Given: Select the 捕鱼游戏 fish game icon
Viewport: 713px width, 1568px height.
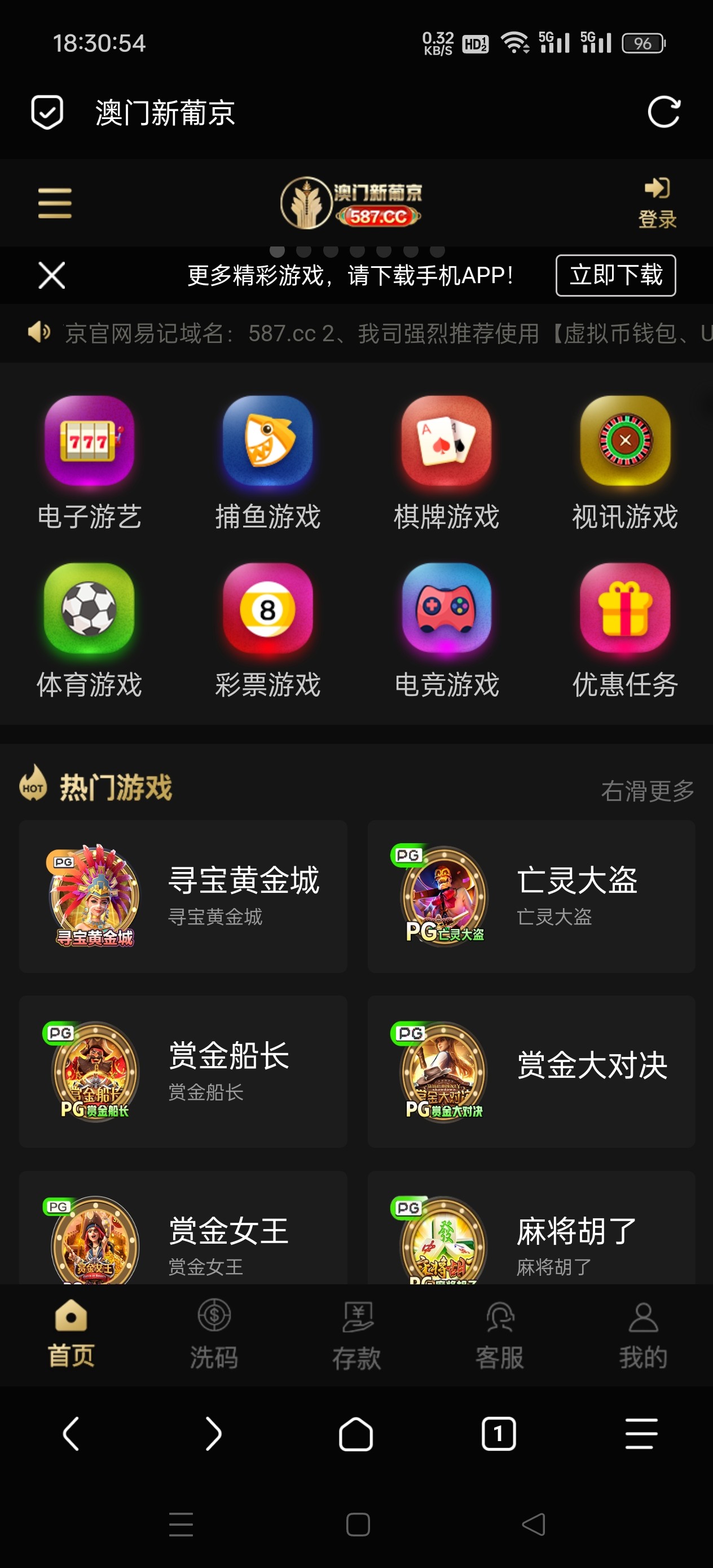Looking at the screenshot, I should tap(267, 443).
